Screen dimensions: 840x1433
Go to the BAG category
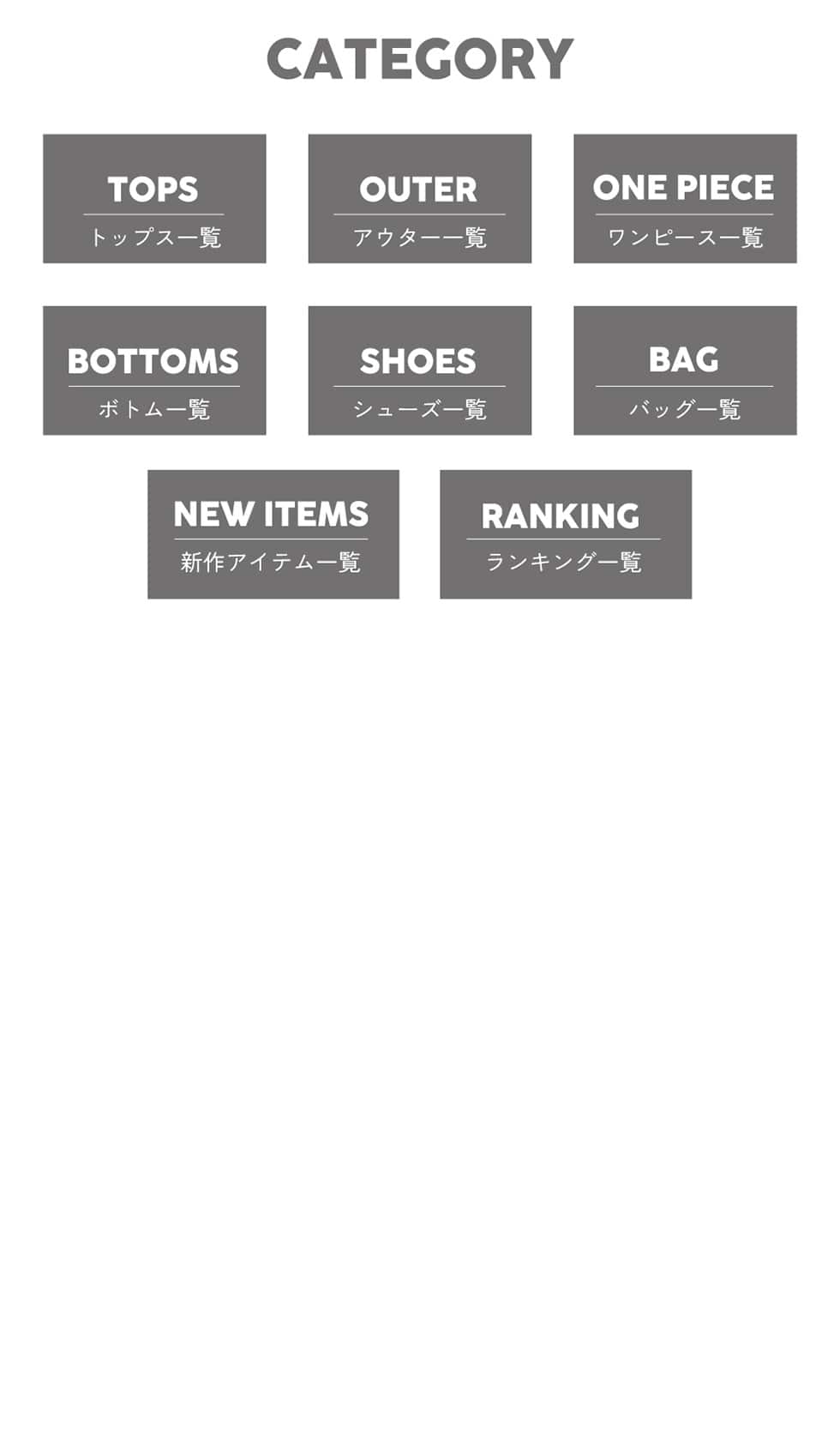[685, 370]
